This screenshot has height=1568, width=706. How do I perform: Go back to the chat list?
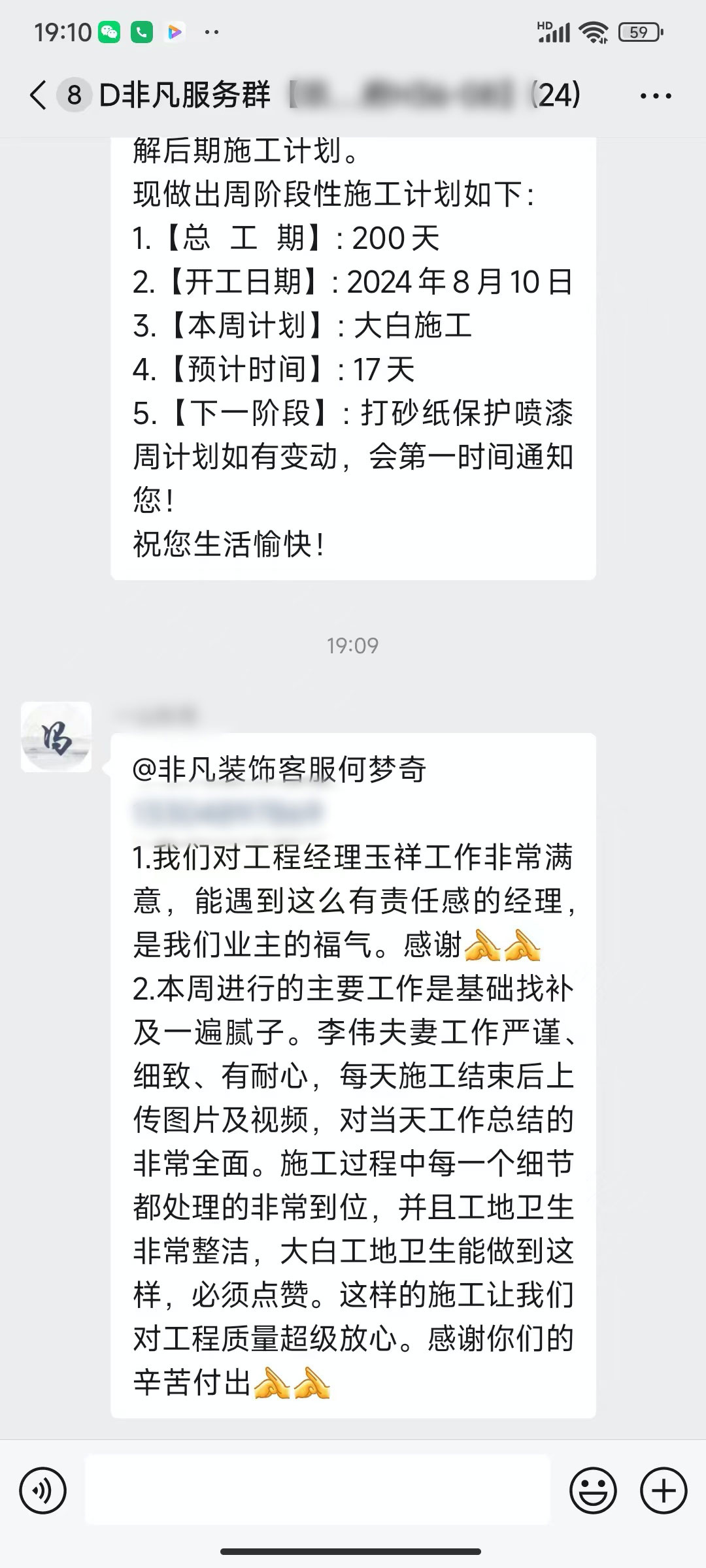pyautogui.click(x=38, y=95)
